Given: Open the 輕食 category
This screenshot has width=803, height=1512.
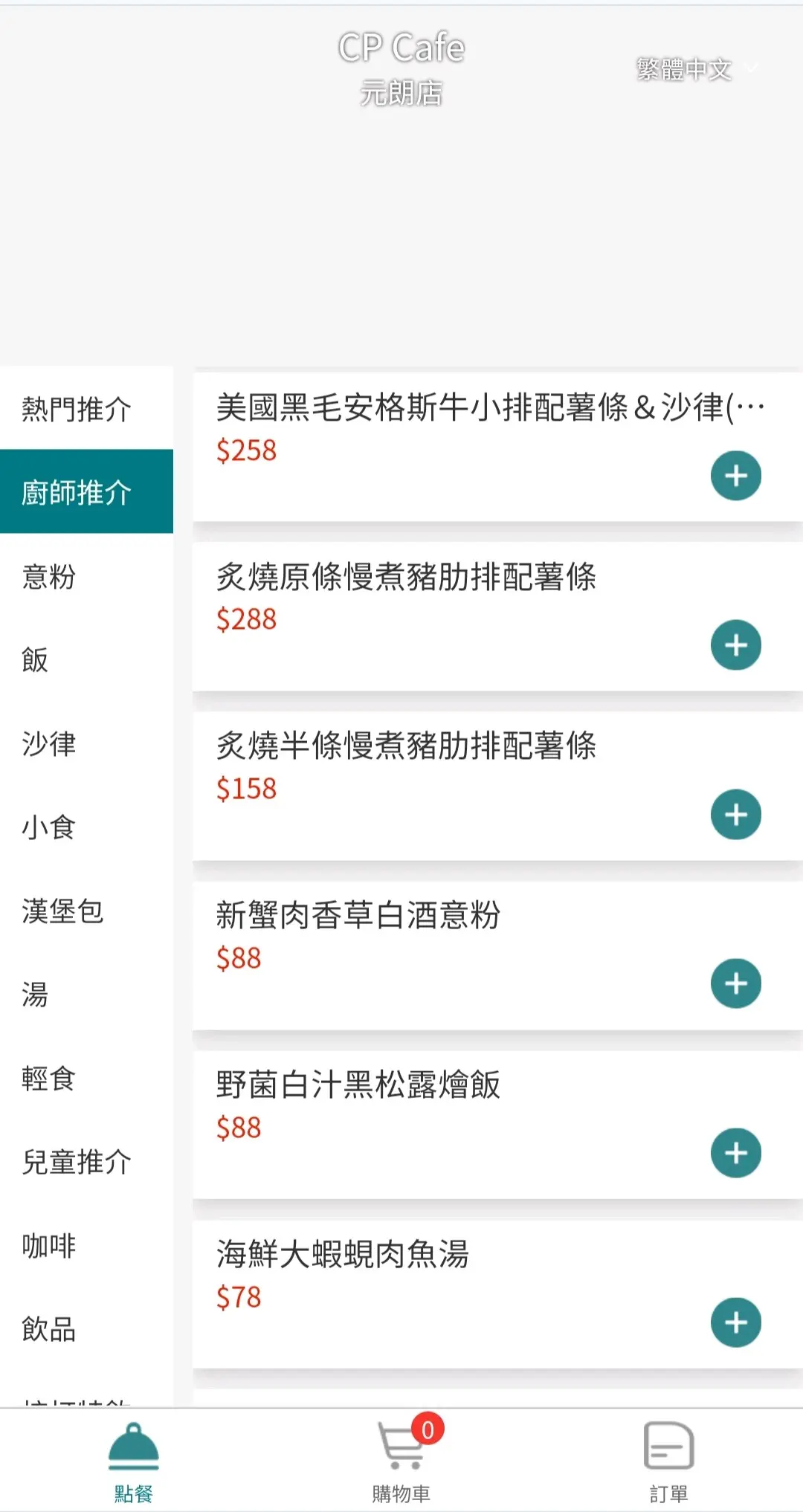Looking at the screenshot, I should (49, 1079).
